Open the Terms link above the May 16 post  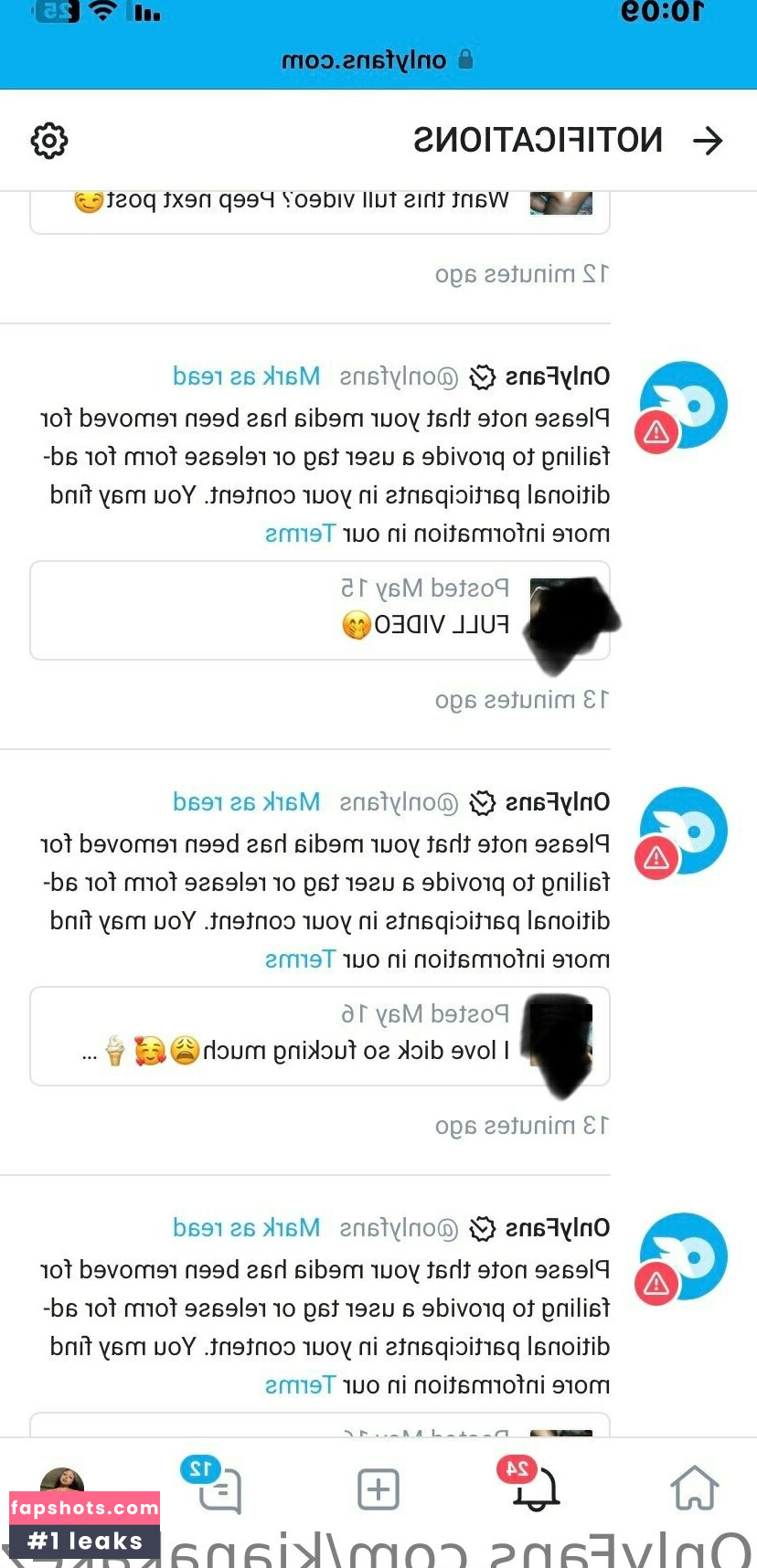tap(300, 959)
